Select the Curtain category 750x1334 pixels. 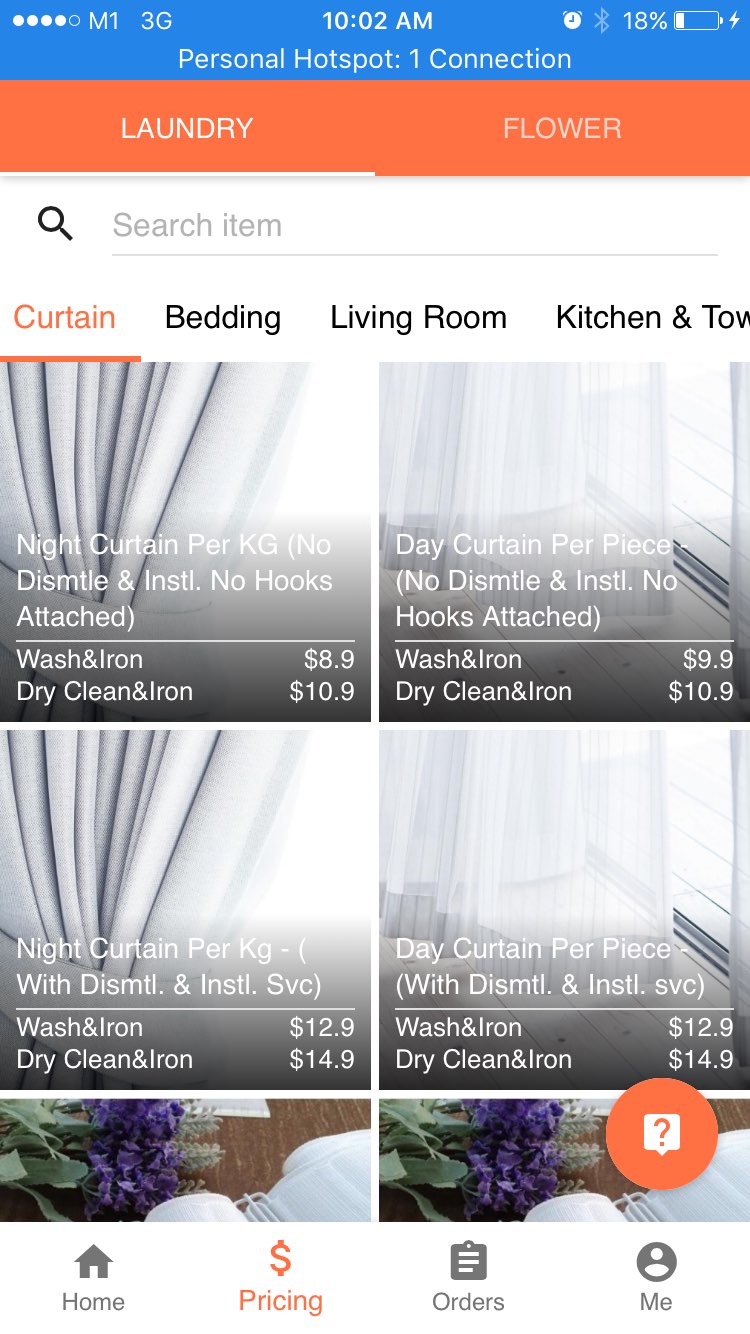click(x=65, y=318)
